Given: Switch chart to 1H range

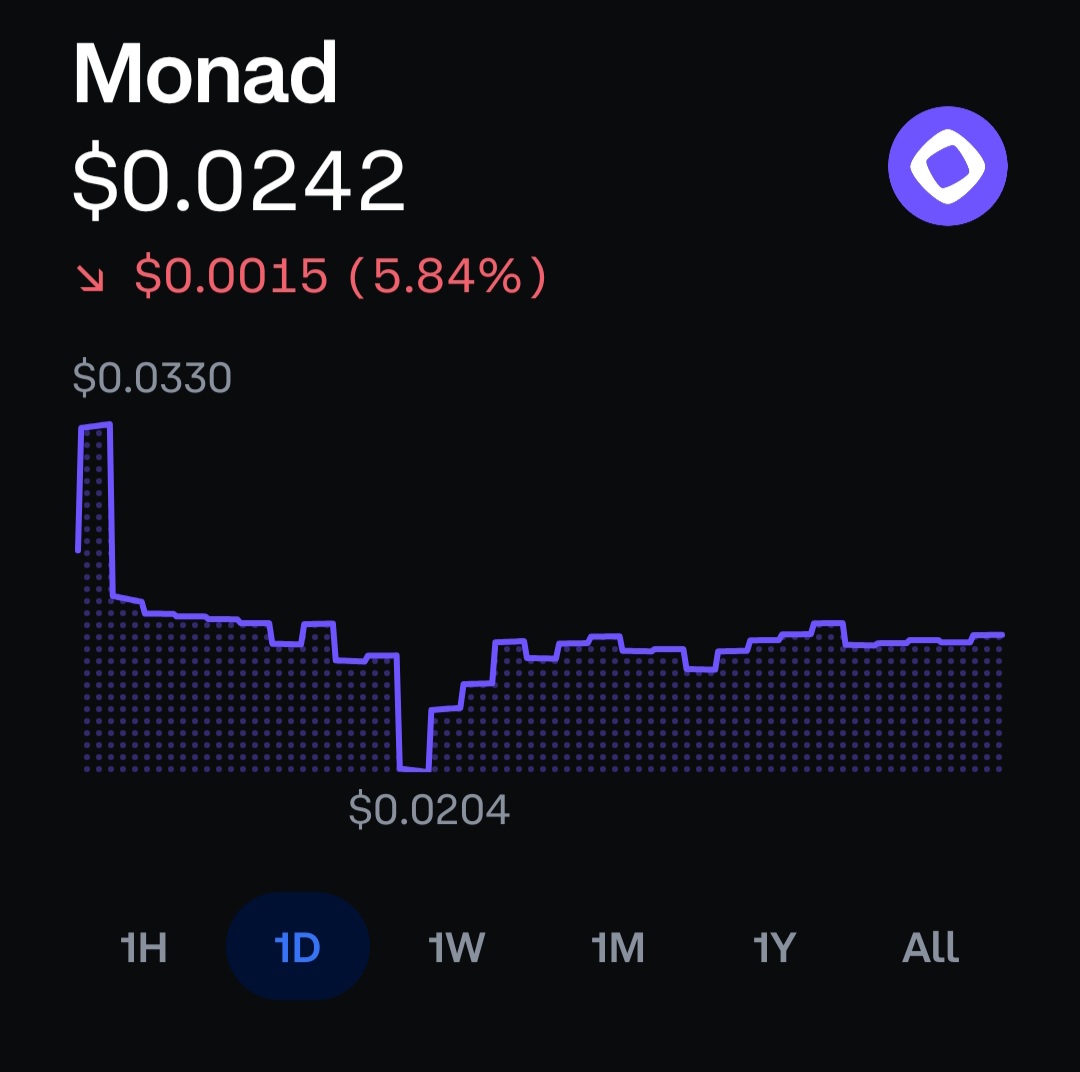Looking at the screenshot, I should point(144,946).
